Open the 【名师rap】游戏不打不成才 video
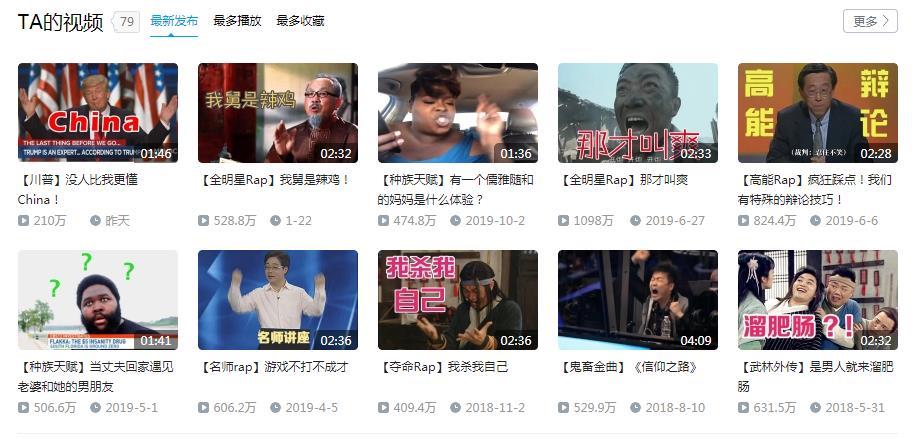916x439 pixels. [x=278, y=299]
